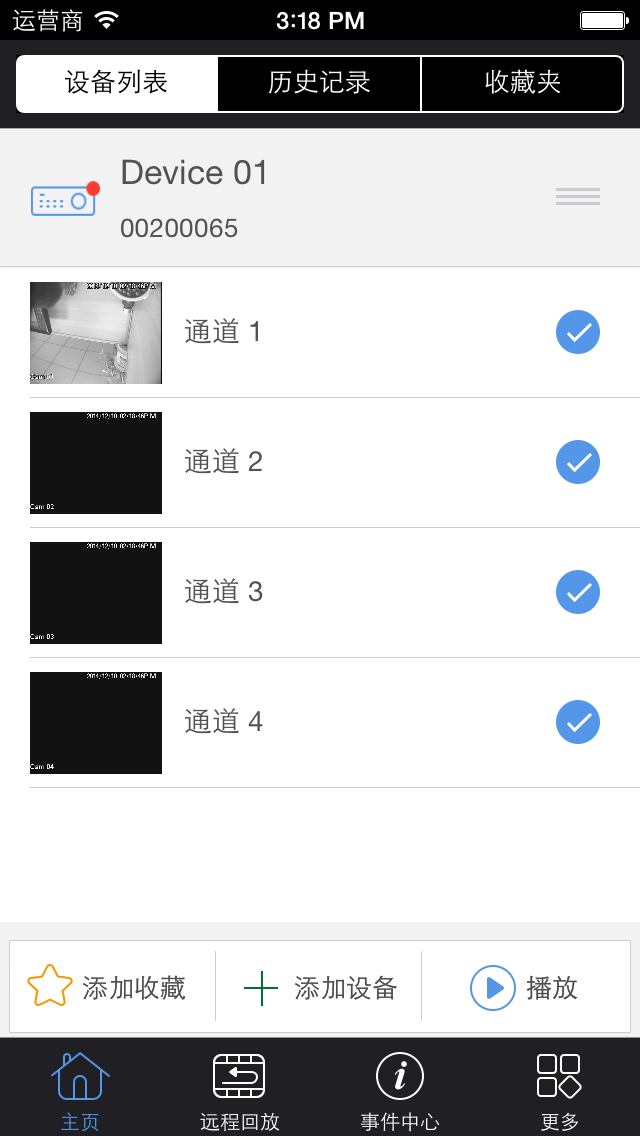Add a new device with 添加设备
Viewport: 640px width, 1136px height.
(320, 987)
